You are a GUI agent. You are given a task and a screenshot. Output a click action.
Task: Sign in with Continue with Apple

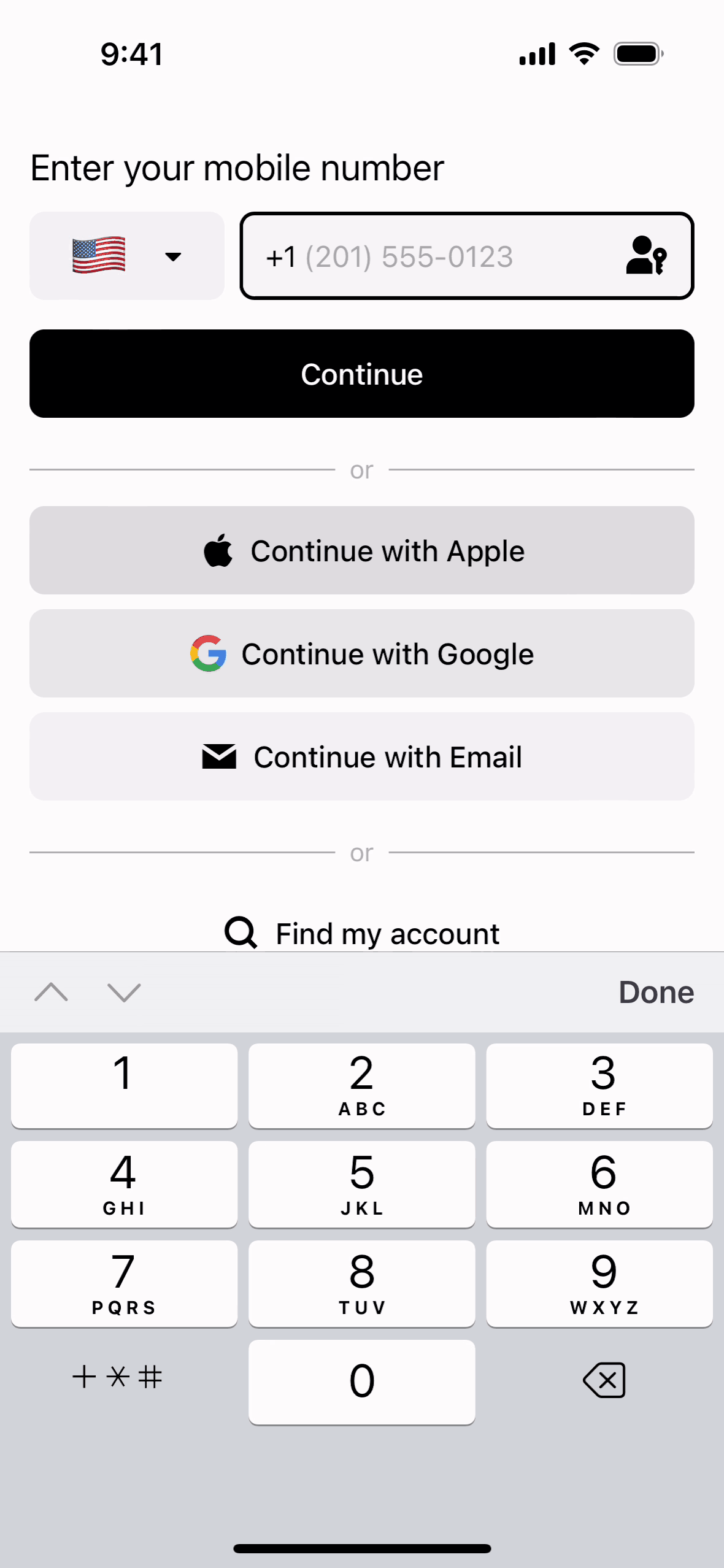(x=362, y=550)
